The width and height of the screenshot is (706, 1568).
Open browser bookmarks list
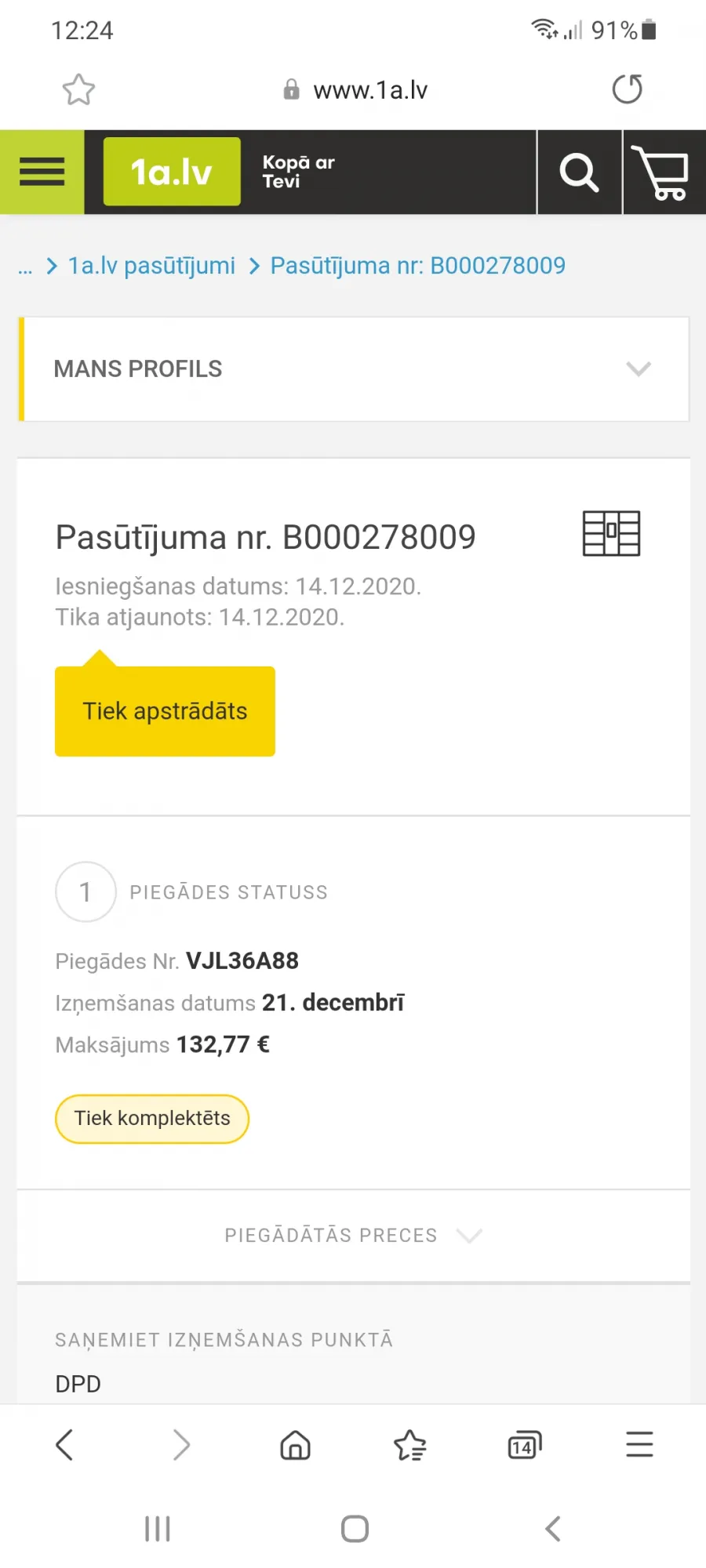410,1444
